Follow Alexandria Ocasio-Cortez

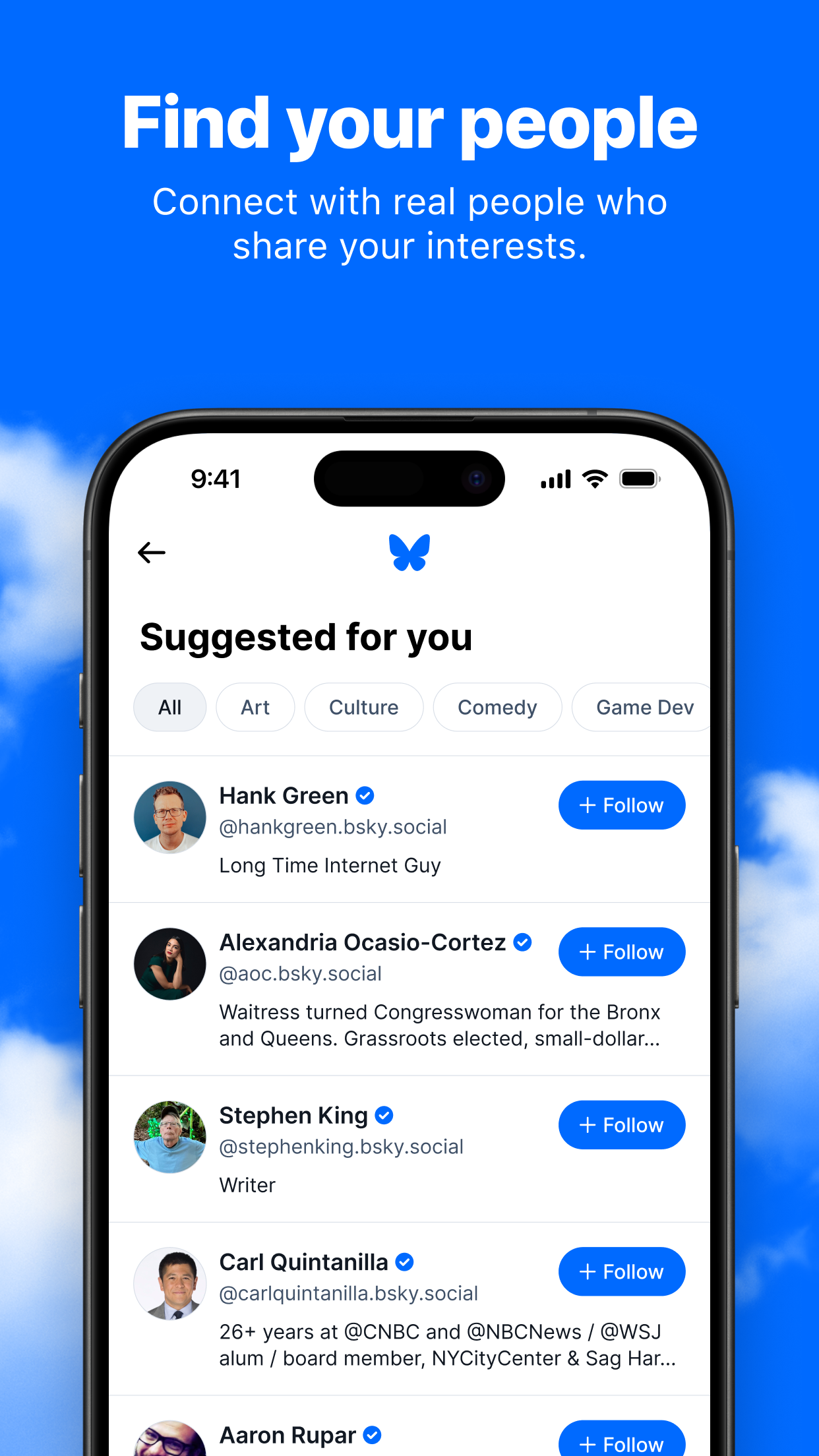pos(622,952)
